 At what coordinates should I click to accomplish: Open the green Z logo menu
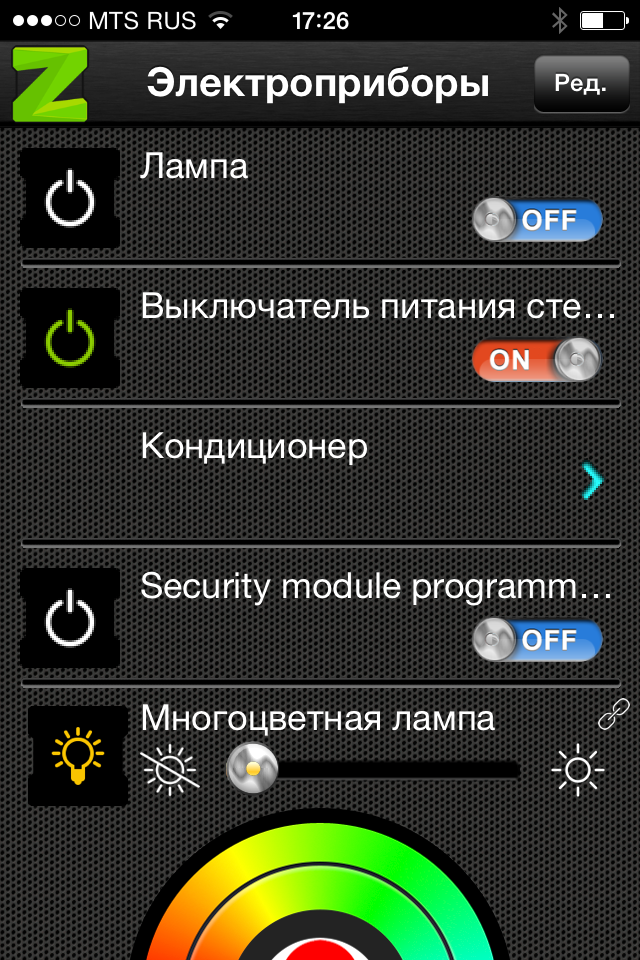click(50, 84)
